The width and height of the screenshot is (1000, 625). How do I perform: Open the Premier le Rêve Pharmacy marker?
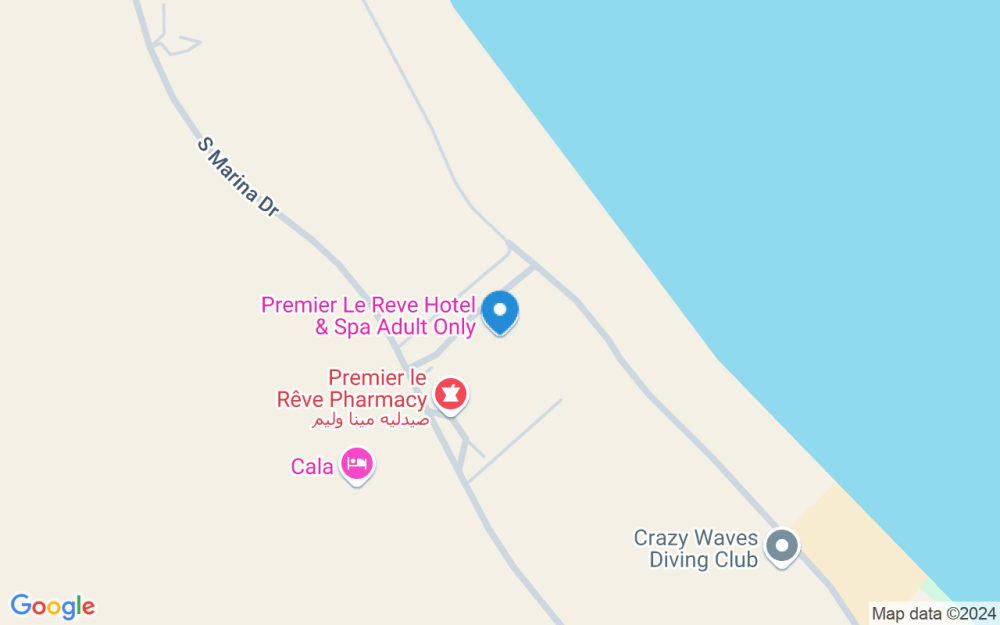[x=451, y=393]
